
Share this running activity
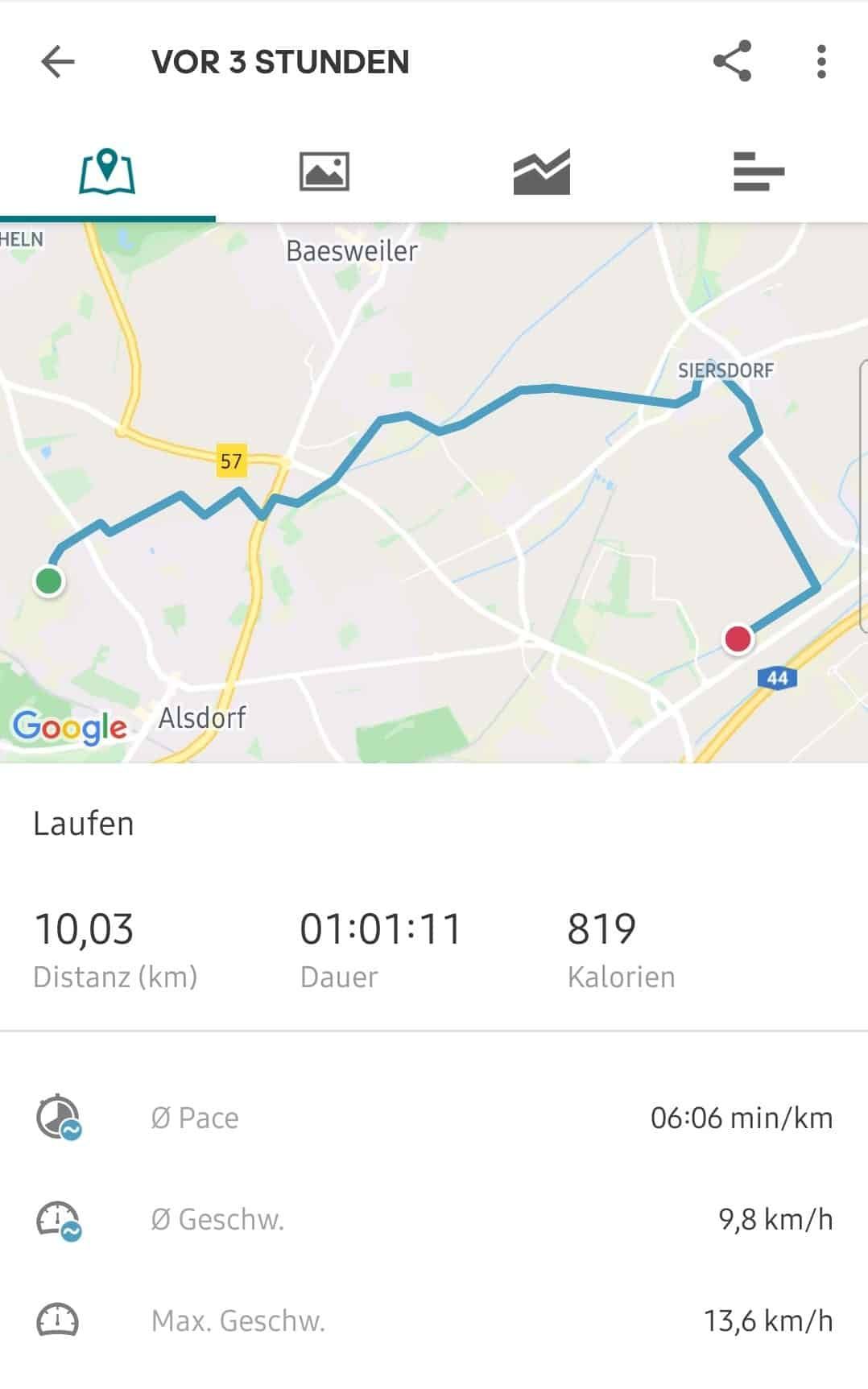pyautogui.click(x=732, y=61)
